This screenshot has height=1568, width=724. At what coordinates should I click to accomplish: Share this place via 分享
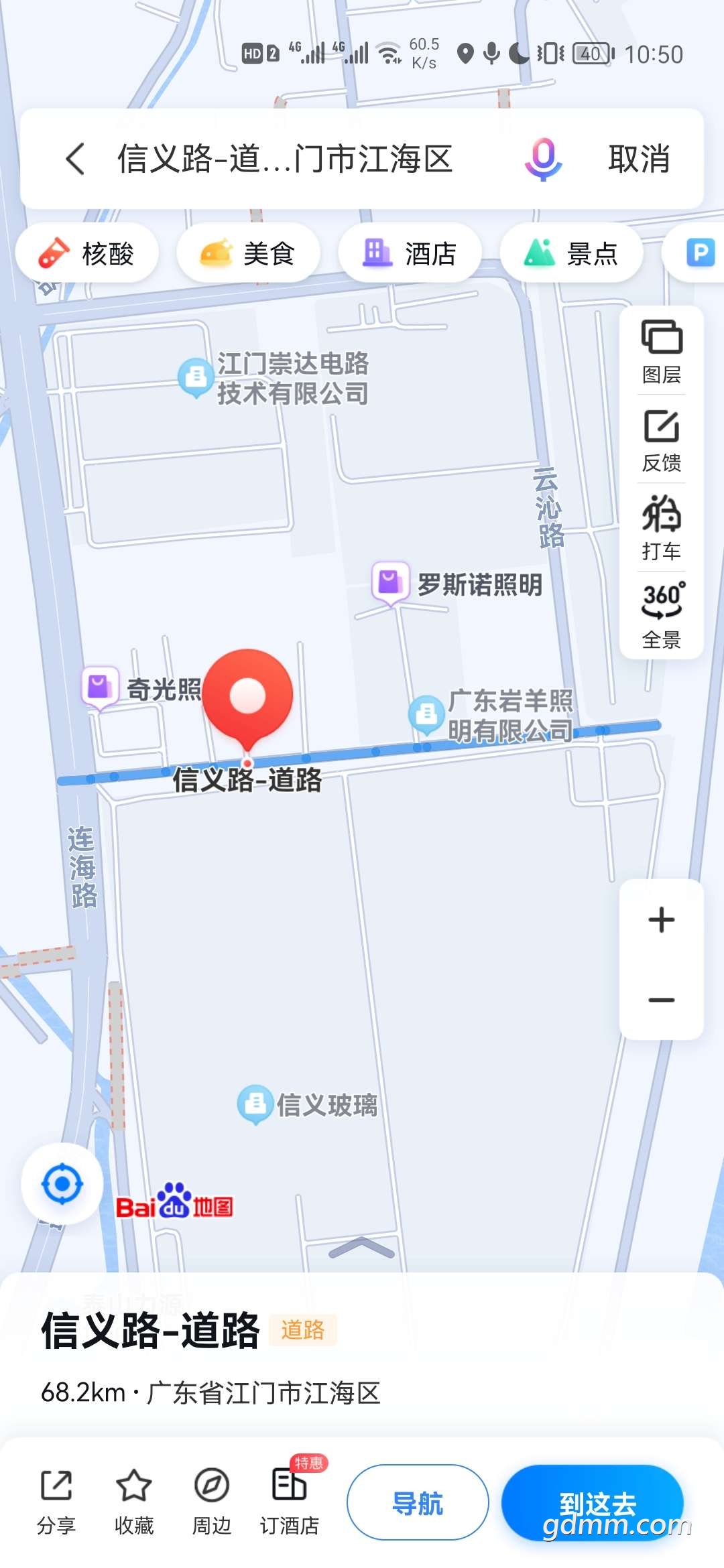click(x=56, y=1502)
